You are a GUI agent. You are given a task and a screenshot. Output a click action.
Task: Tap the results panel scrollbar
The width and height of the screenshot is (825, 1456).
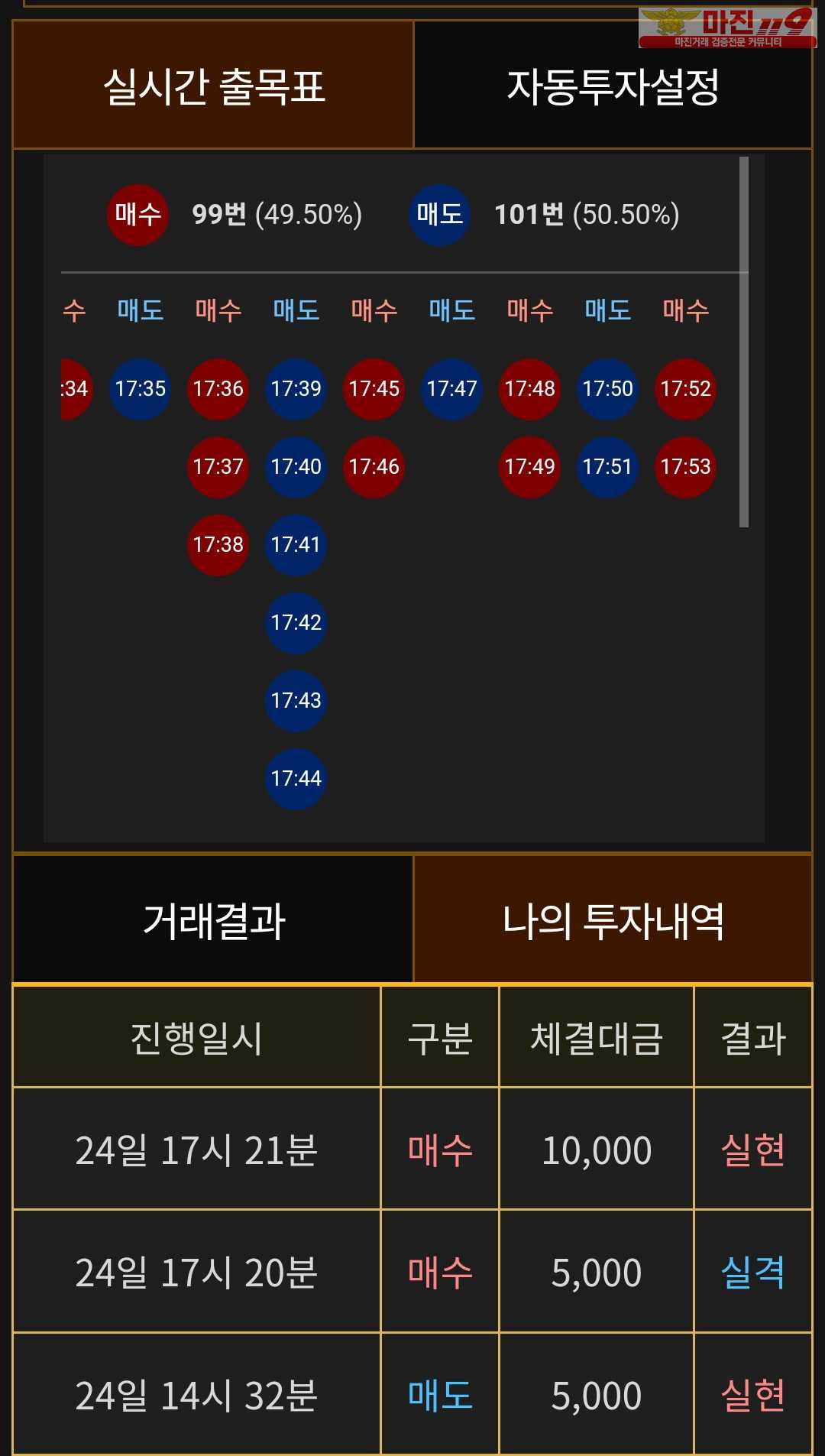744,342
